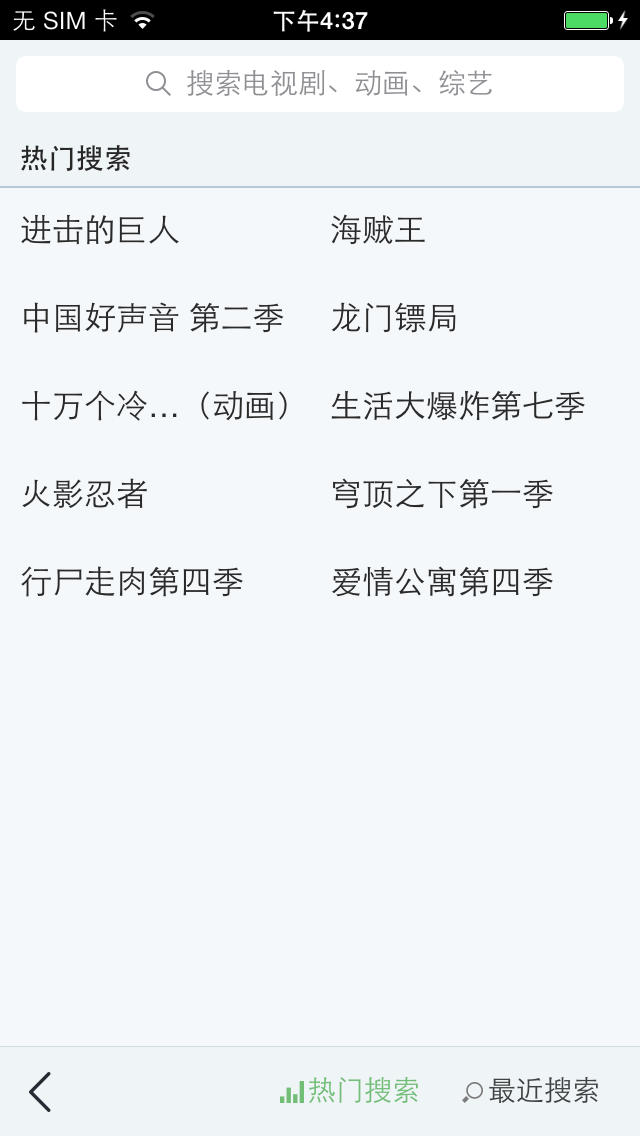640x1136 pixels.
Task: Search for 进击的巨人
Action: pos(100,231)
